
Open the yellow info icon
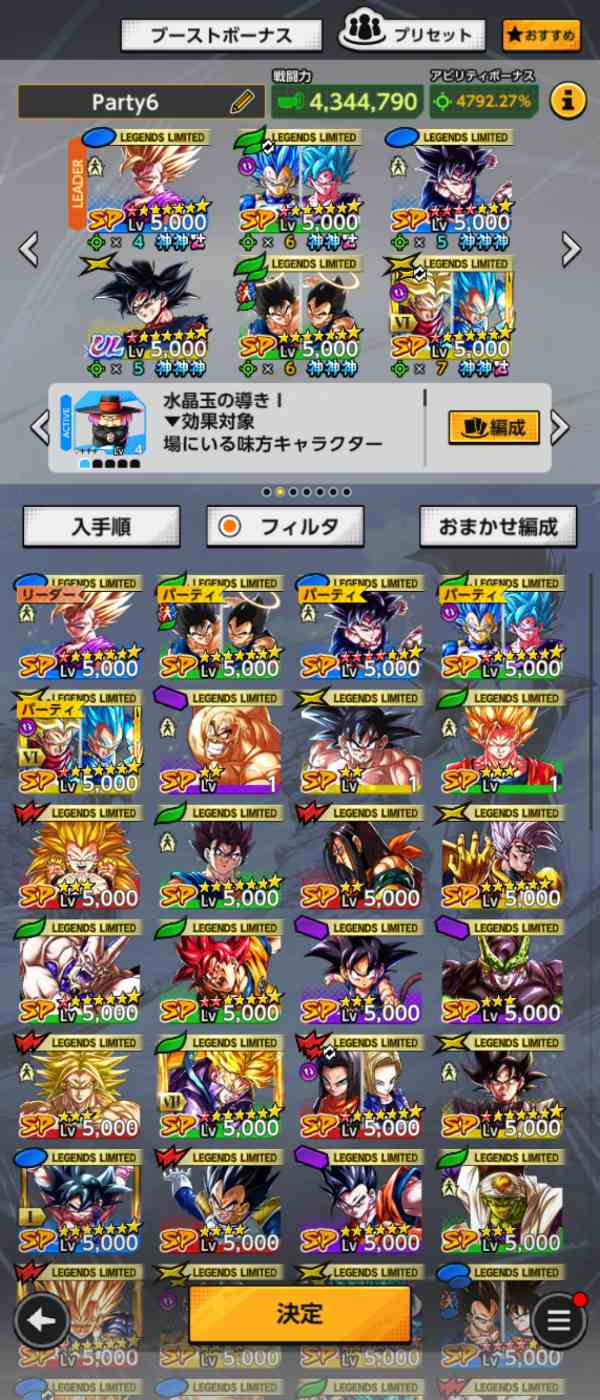[568, 101]
